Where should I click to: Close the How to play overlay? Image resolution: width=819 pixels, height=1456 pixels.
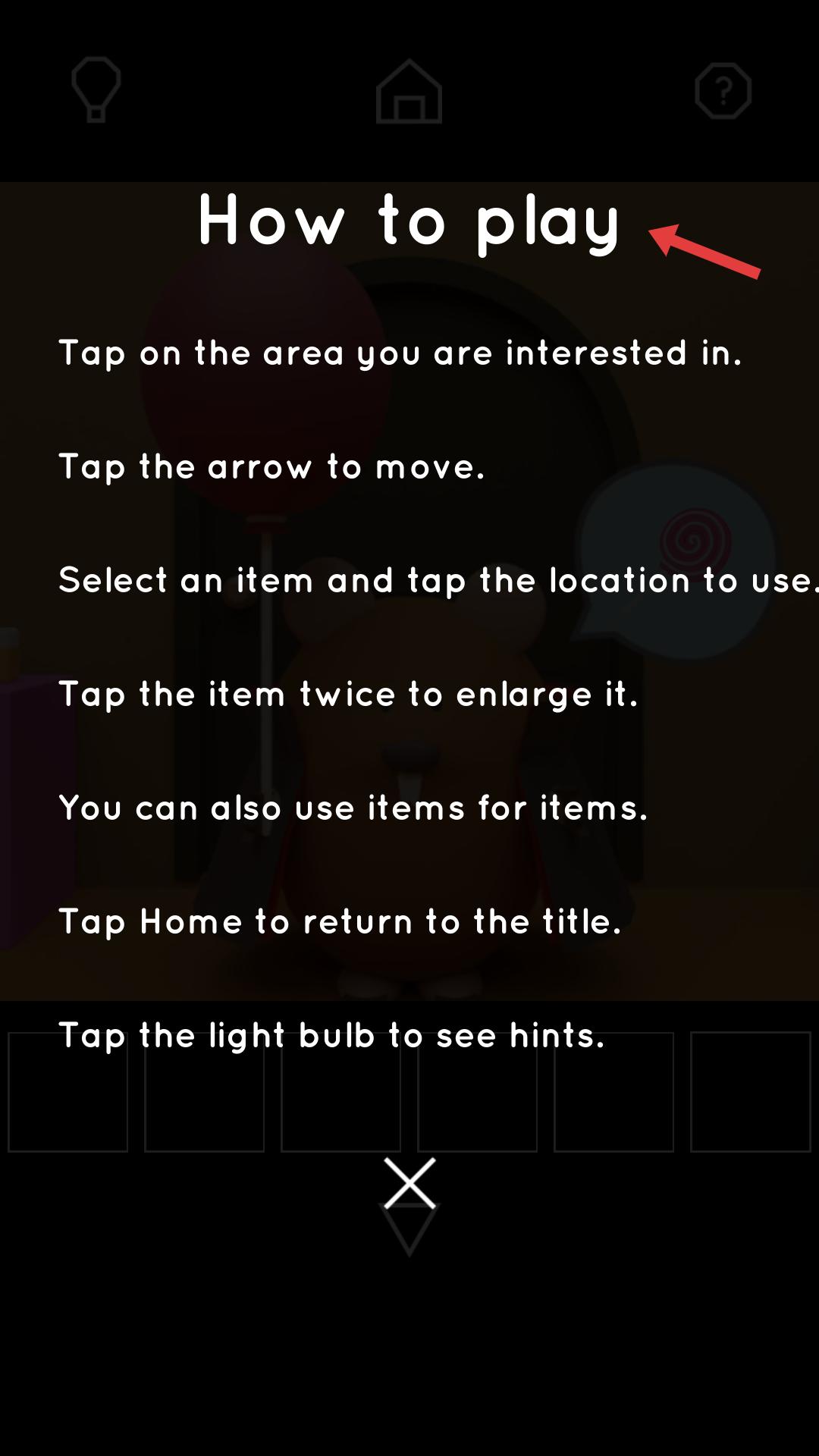click(409, 1183)
